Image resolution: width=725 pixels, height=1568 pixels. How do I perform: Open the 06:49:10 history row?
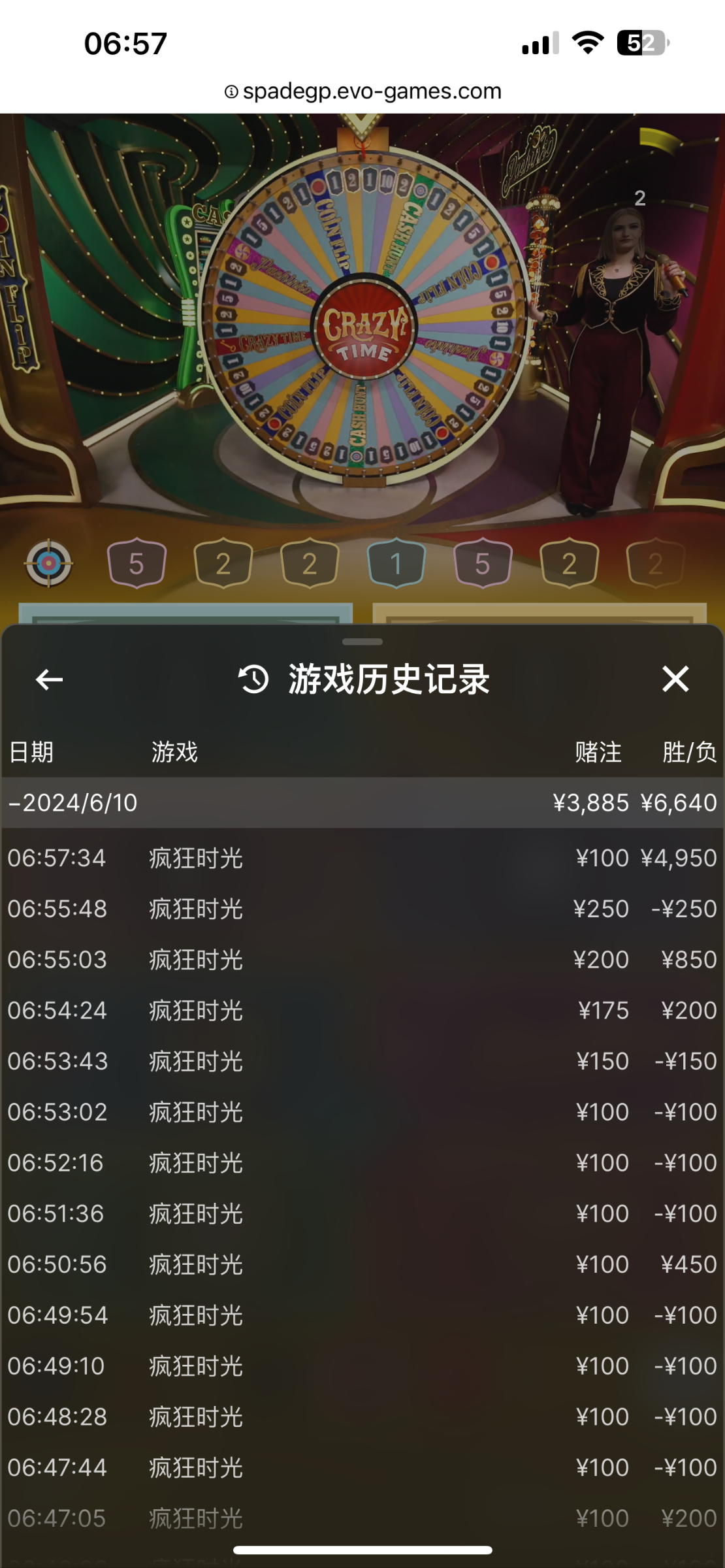tap(362, 1366)
